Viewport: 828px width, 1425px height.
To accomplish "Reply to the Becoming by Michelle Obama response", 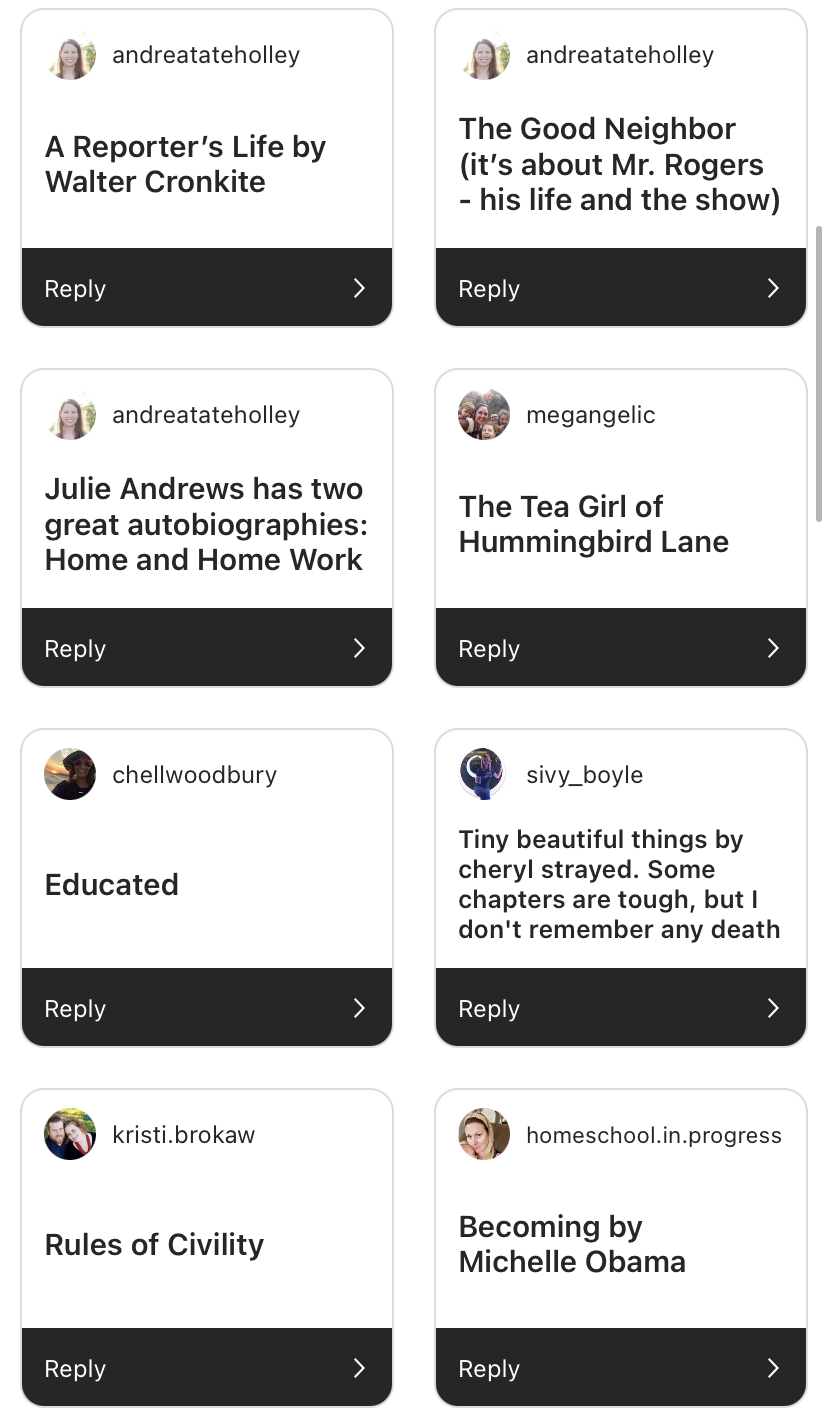I will [620, 1368].
